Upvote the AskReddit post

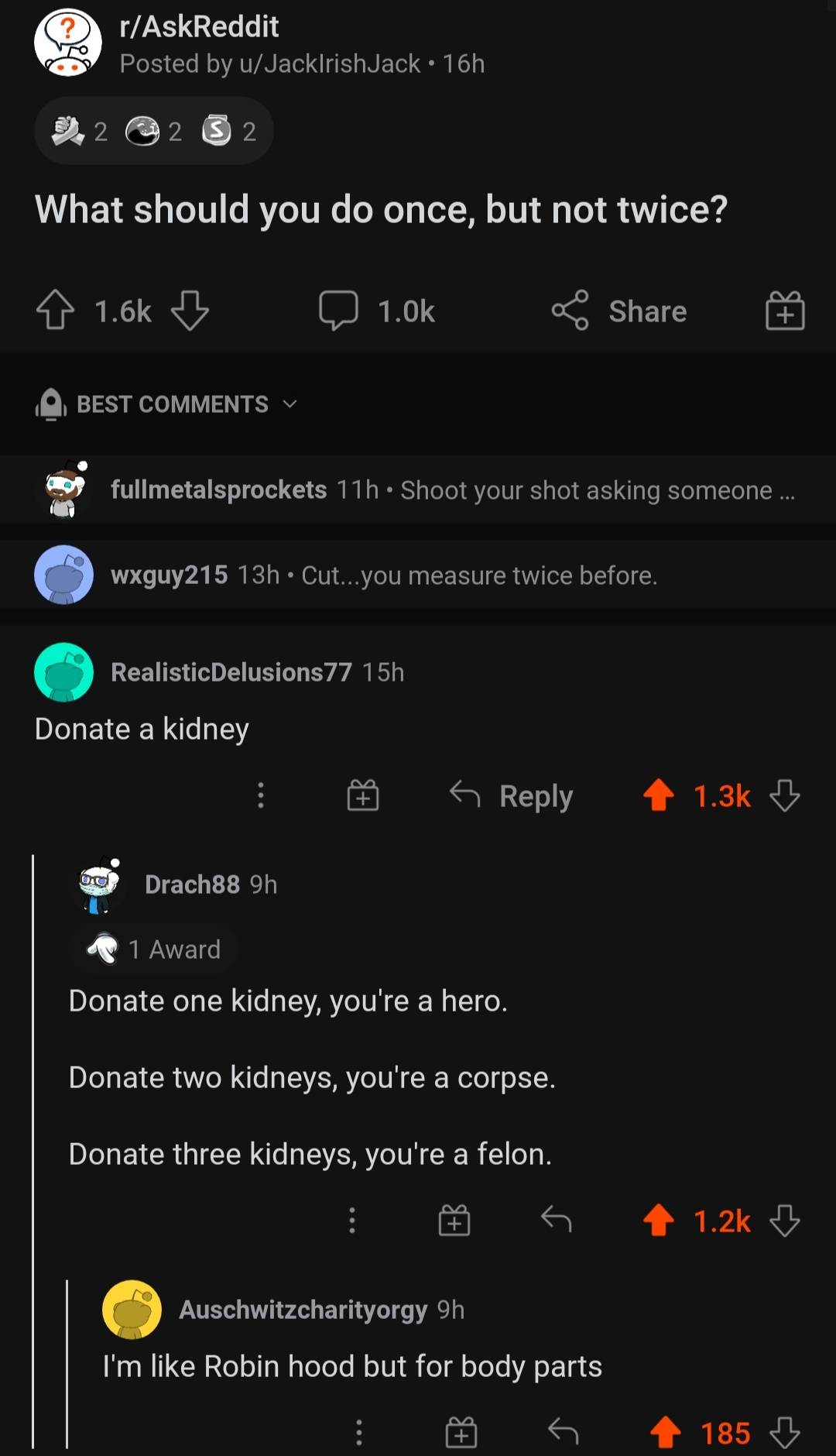point(54,311)
